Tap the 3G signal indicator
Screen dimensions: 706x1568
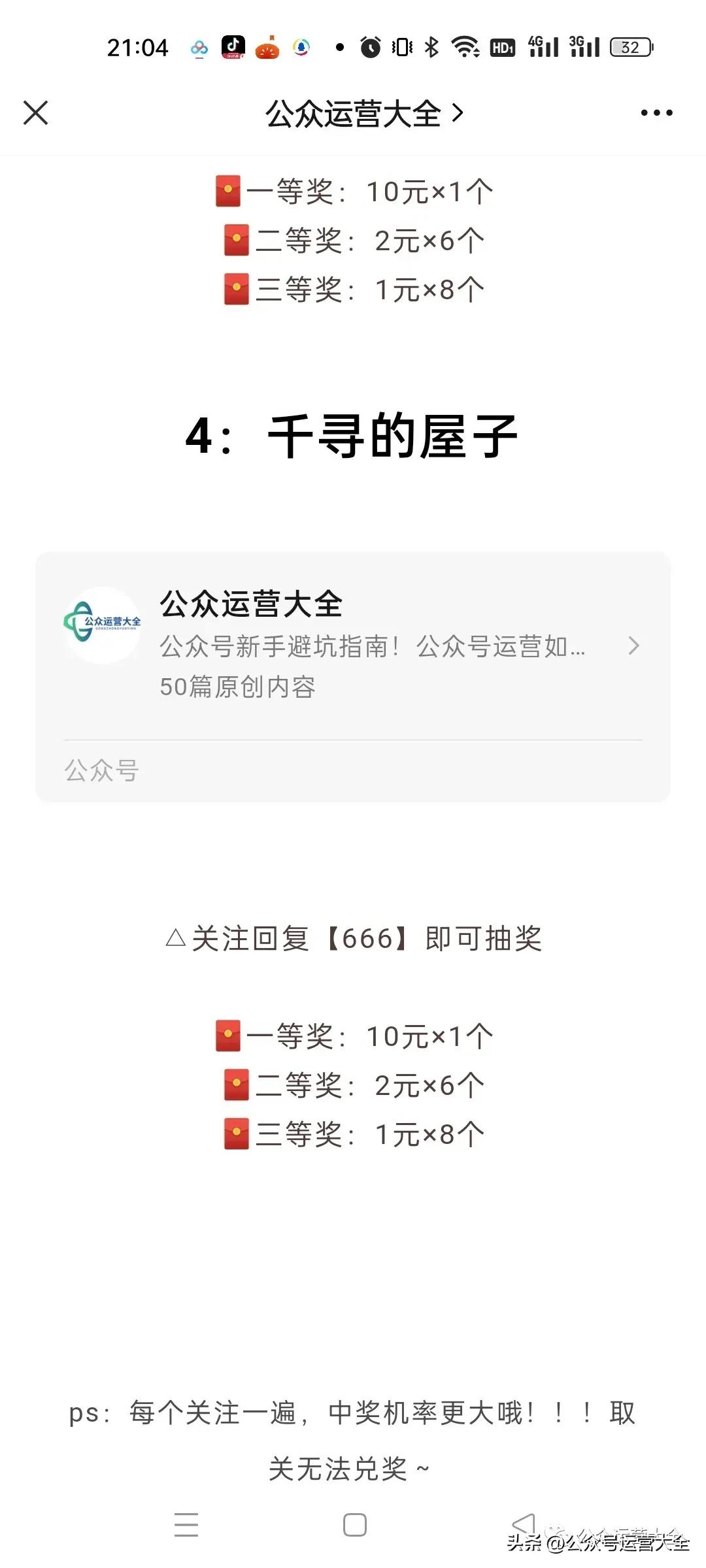coord(584,47)
